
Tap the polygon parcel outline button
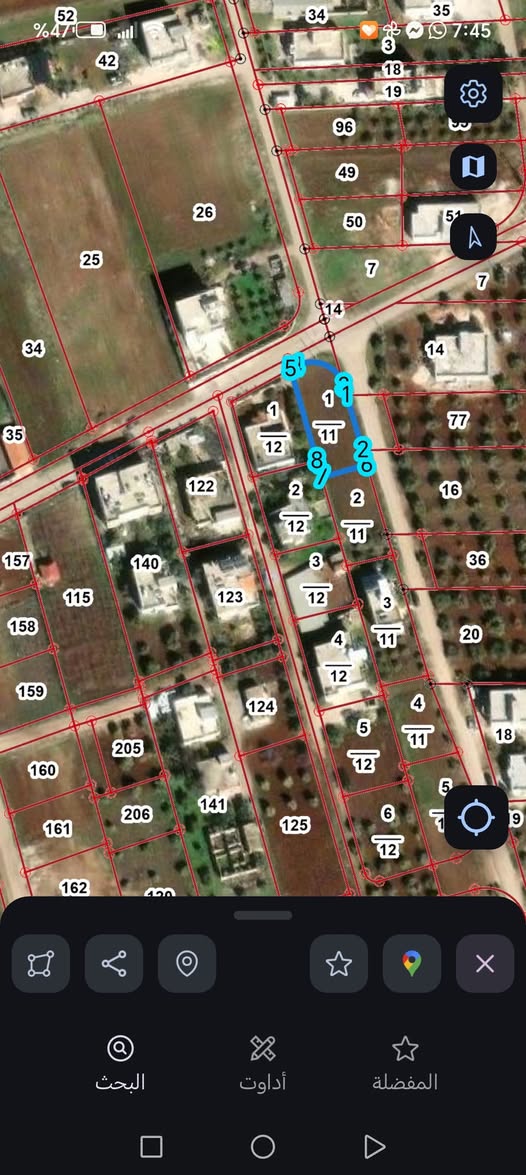pyautogui.click(x=40, y=964)
